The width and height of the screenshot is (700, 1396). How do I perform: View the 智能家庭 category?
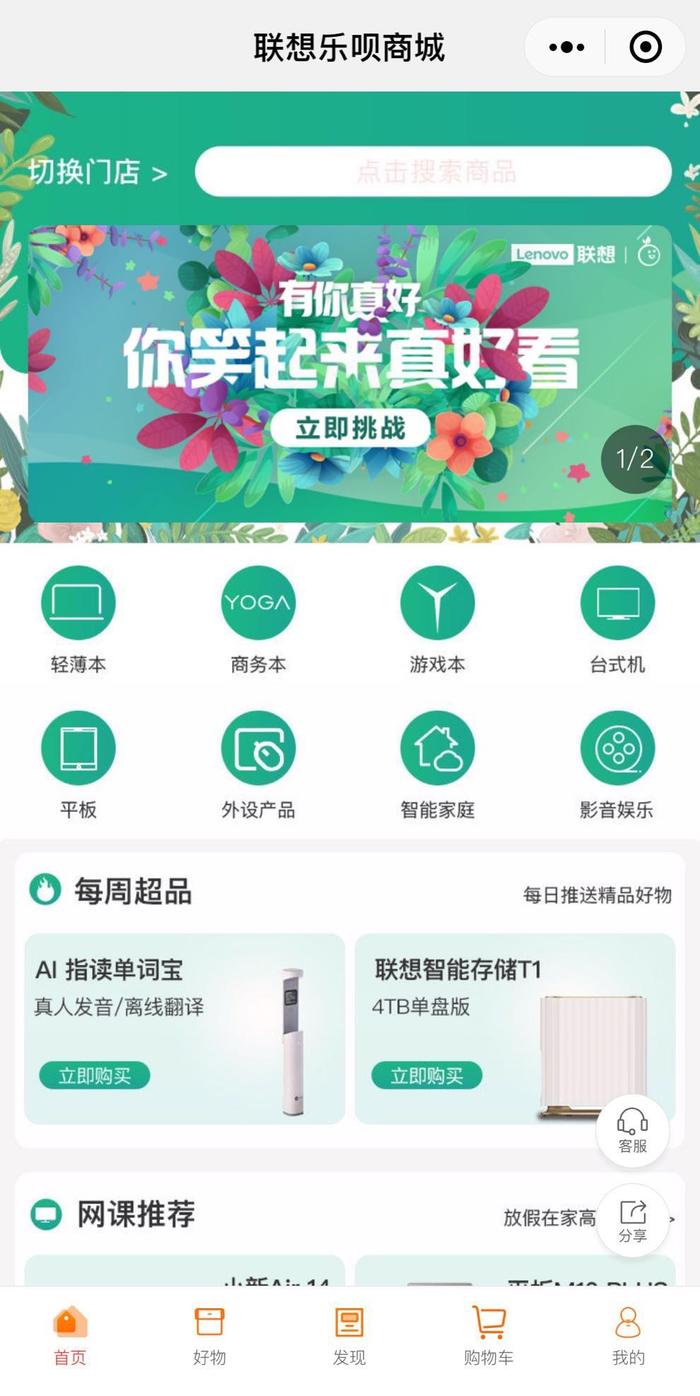pos(437,765)
